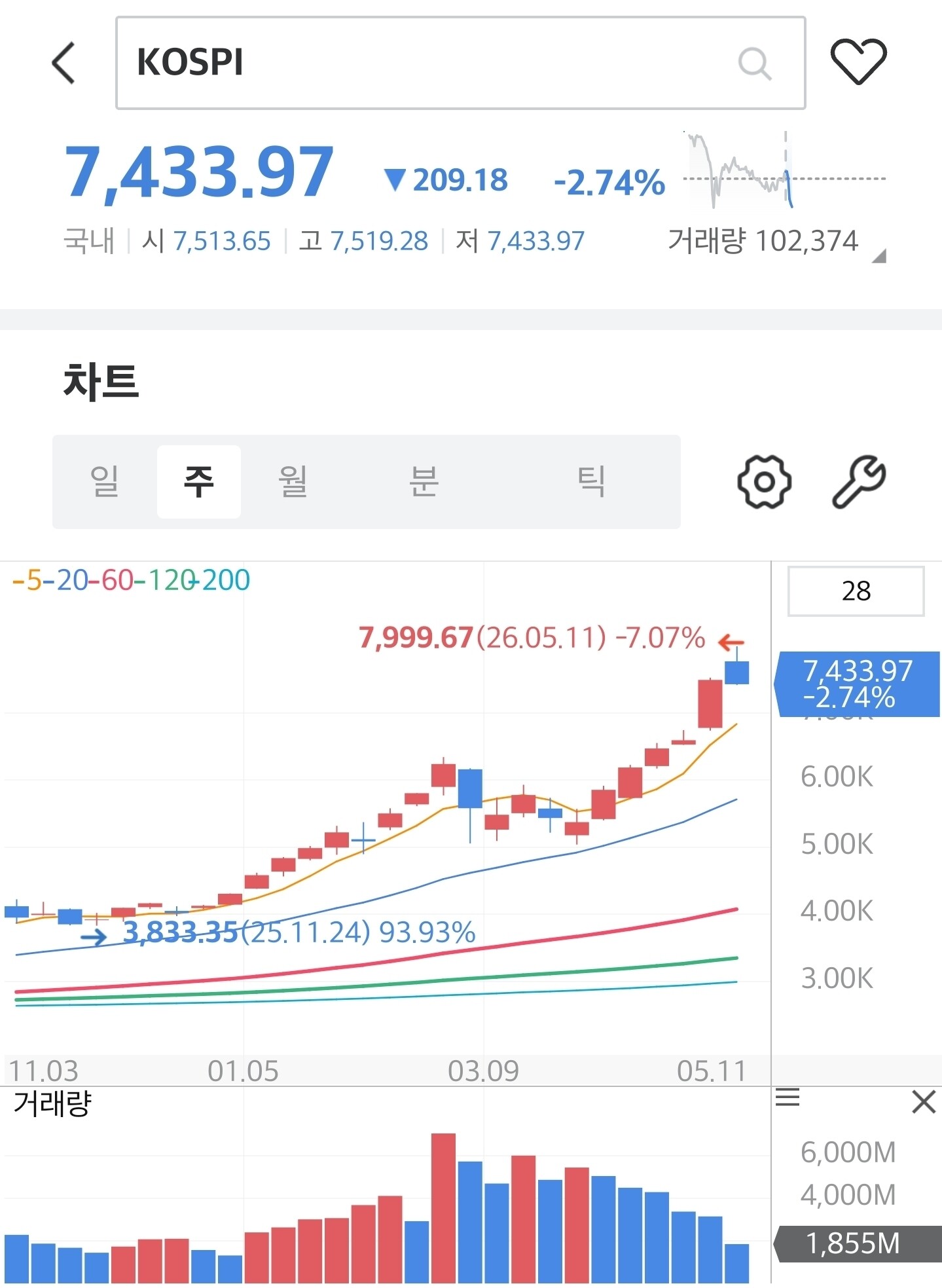The height and width of the screenshot is (1288, 942).
Task: Open the chart tools wrench
Action: point(858,481)
